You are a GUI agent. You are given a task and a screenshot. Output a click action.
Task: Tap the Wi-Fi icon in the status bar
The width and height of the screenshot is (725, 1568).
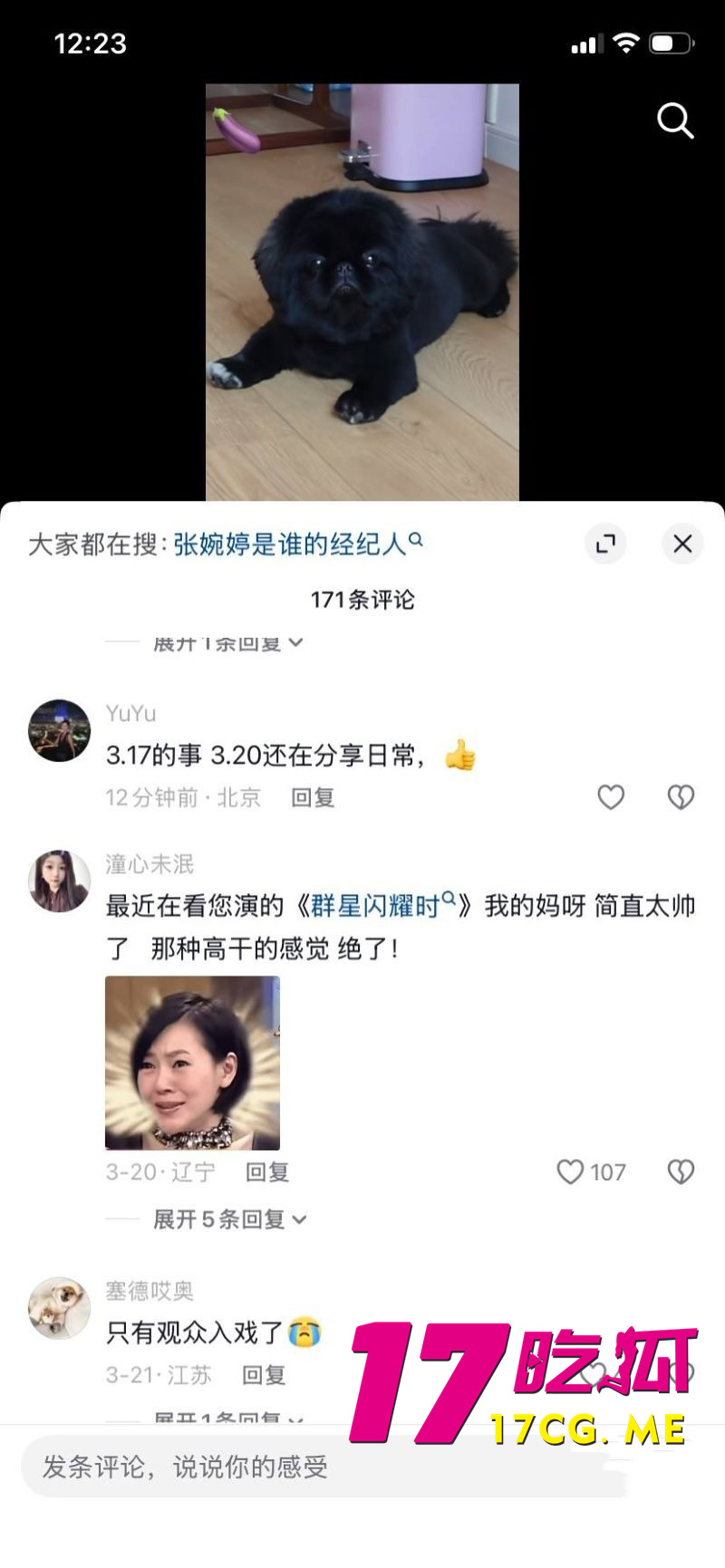click(624, 41)
